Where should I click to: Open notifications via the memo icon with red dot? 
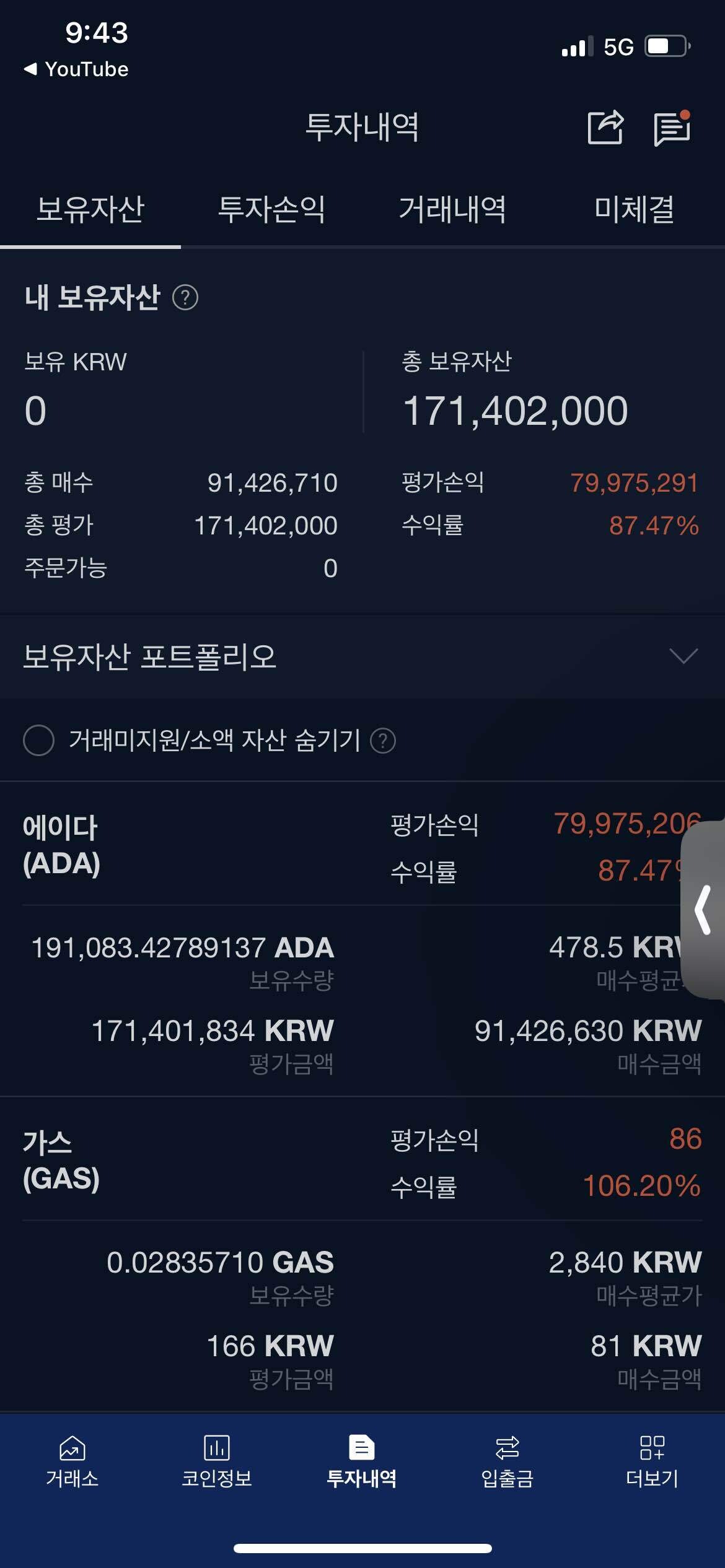click(x=672, y=128)
